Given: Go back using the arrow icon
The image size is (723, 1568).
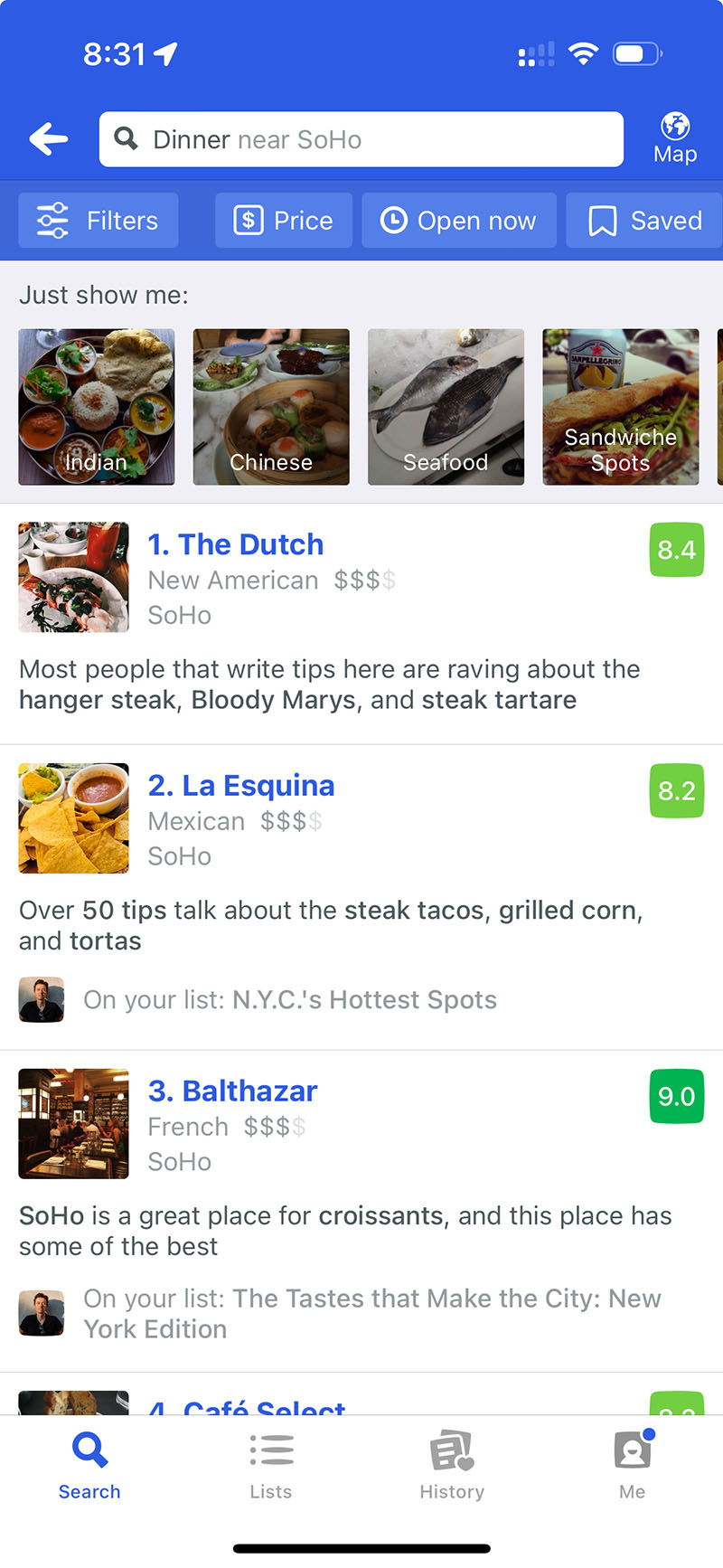Looking at the screenshot, I should [49, 139].
